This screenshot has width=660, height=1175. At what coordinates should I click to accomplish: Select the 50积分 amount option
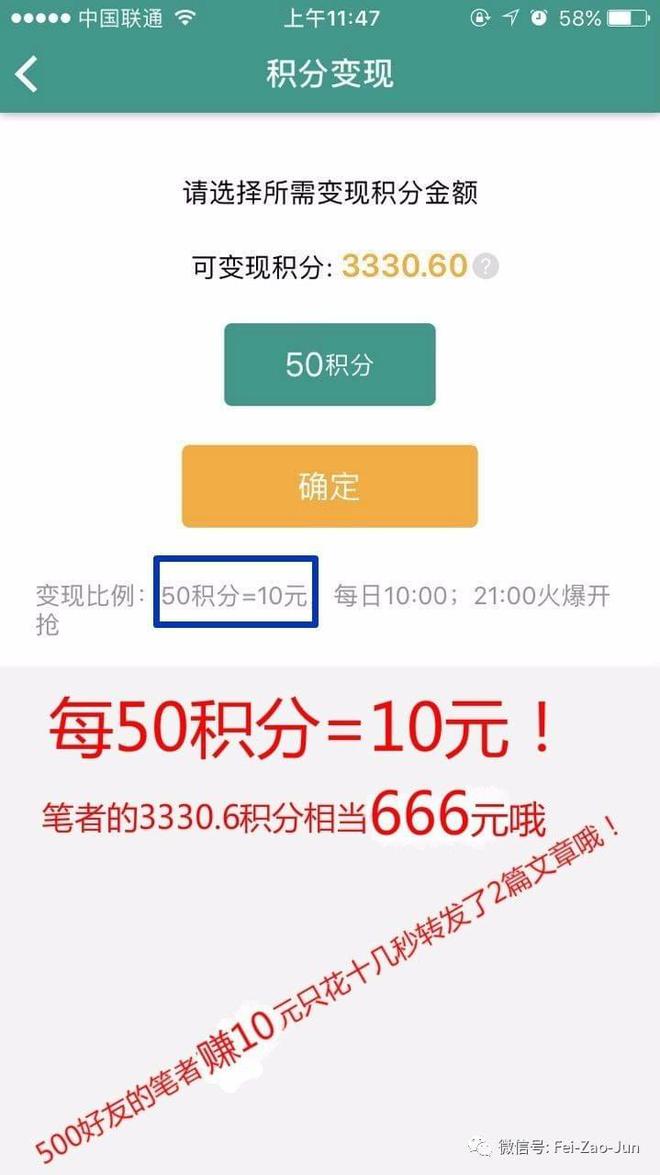(x=329, y=365)
